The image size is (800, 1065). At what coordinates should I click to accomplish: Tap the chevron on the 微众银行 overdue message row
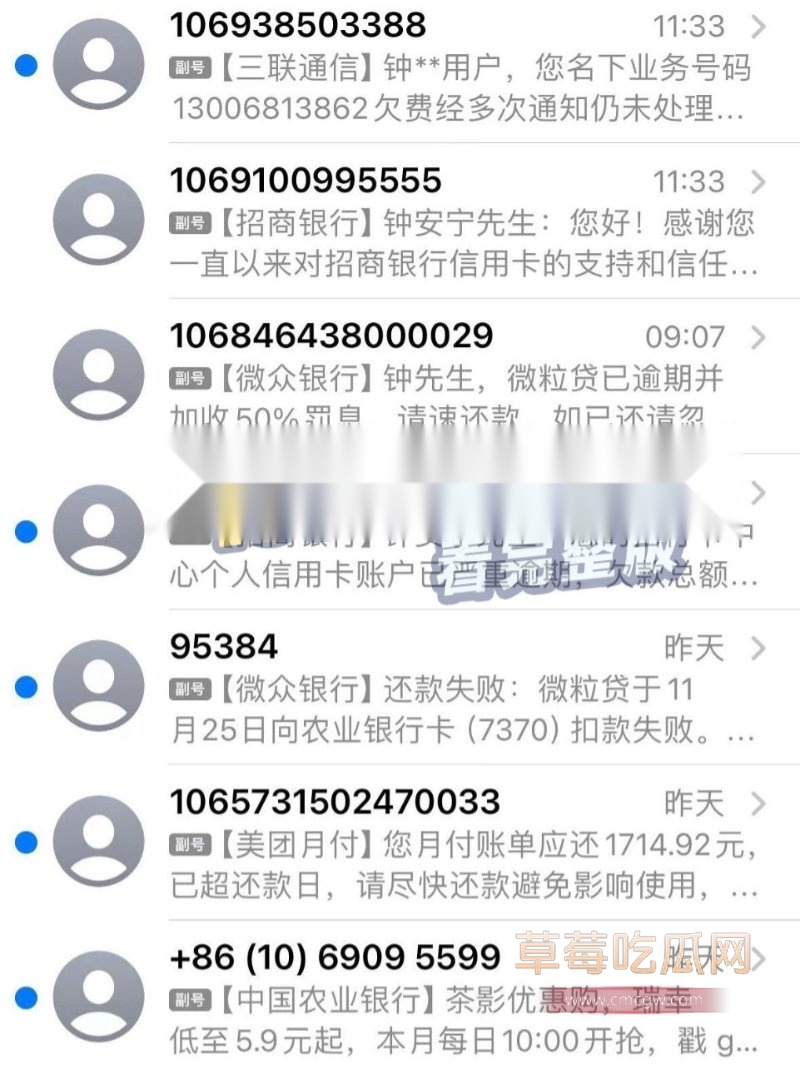[x=758, y=339]
